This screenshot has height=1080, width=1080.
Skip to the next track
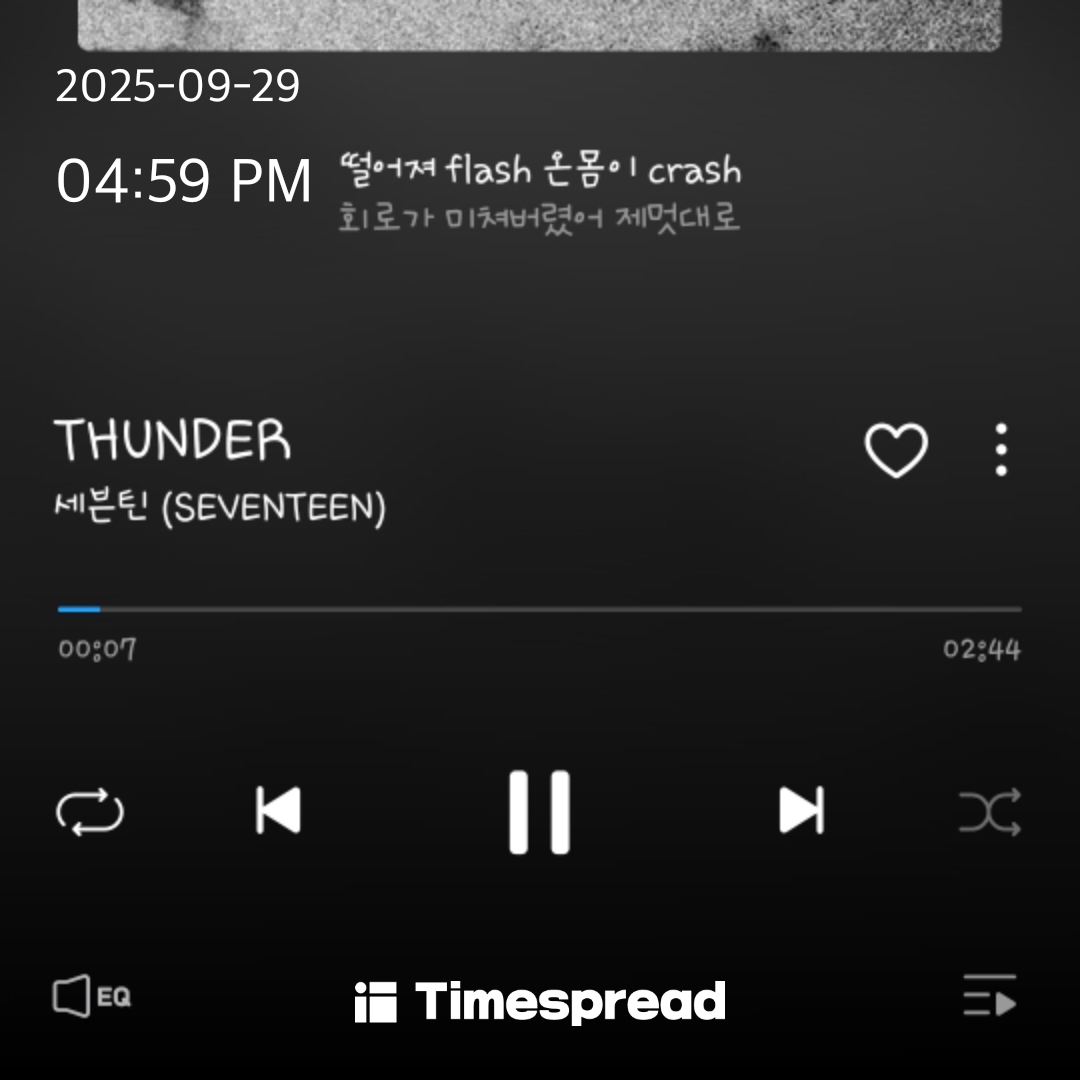coord(801,810)
